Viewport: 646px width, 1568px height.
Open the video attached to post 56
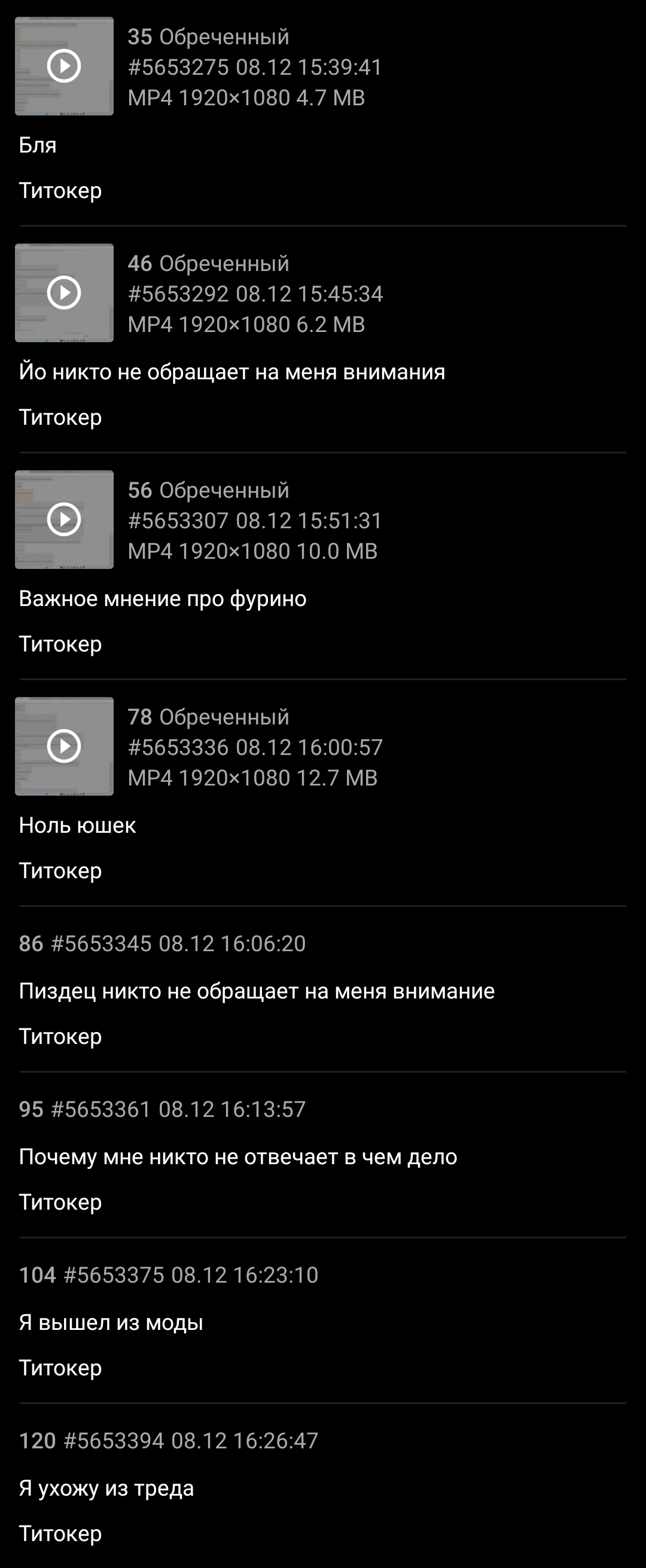click(x=64, y=519)
